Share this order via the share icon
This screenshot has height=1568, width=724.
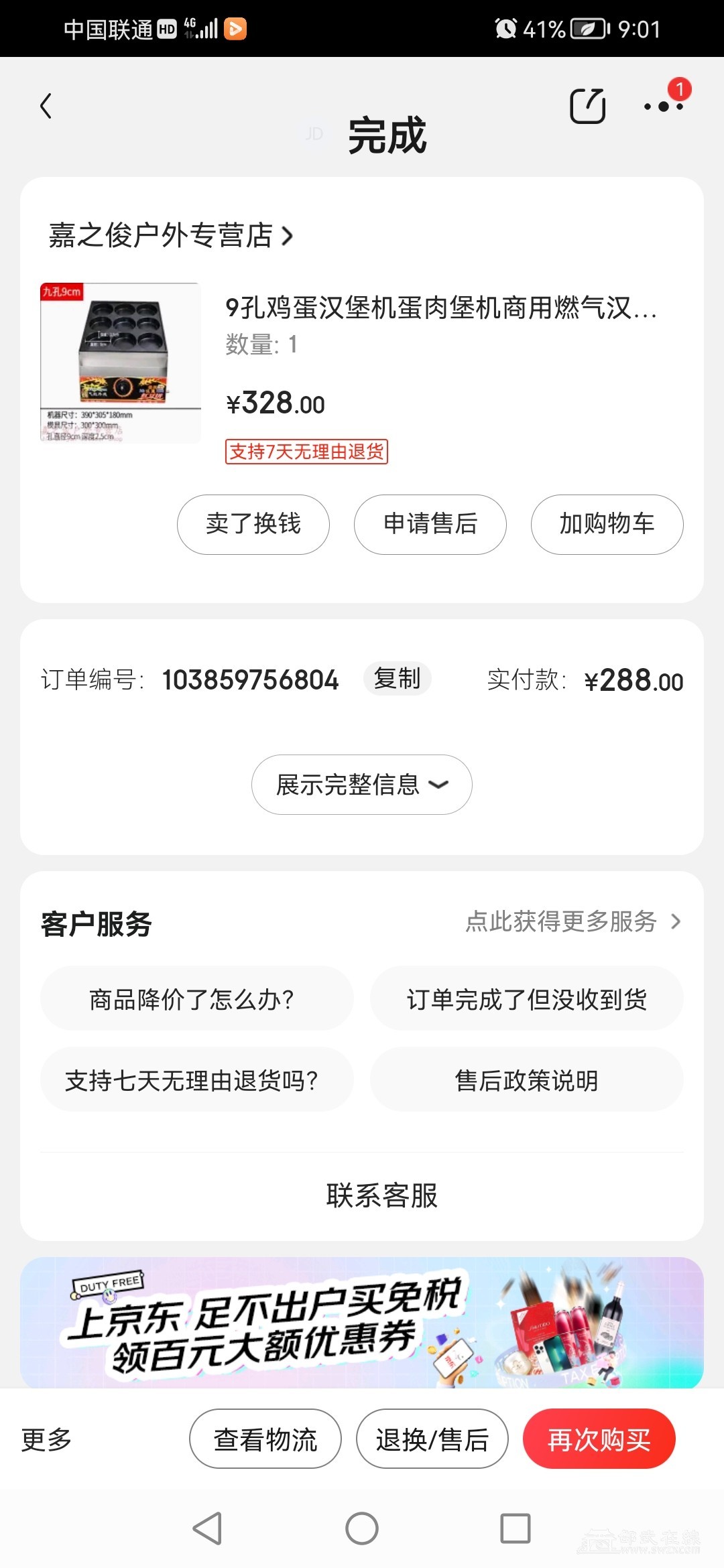(x=587, y=106)
